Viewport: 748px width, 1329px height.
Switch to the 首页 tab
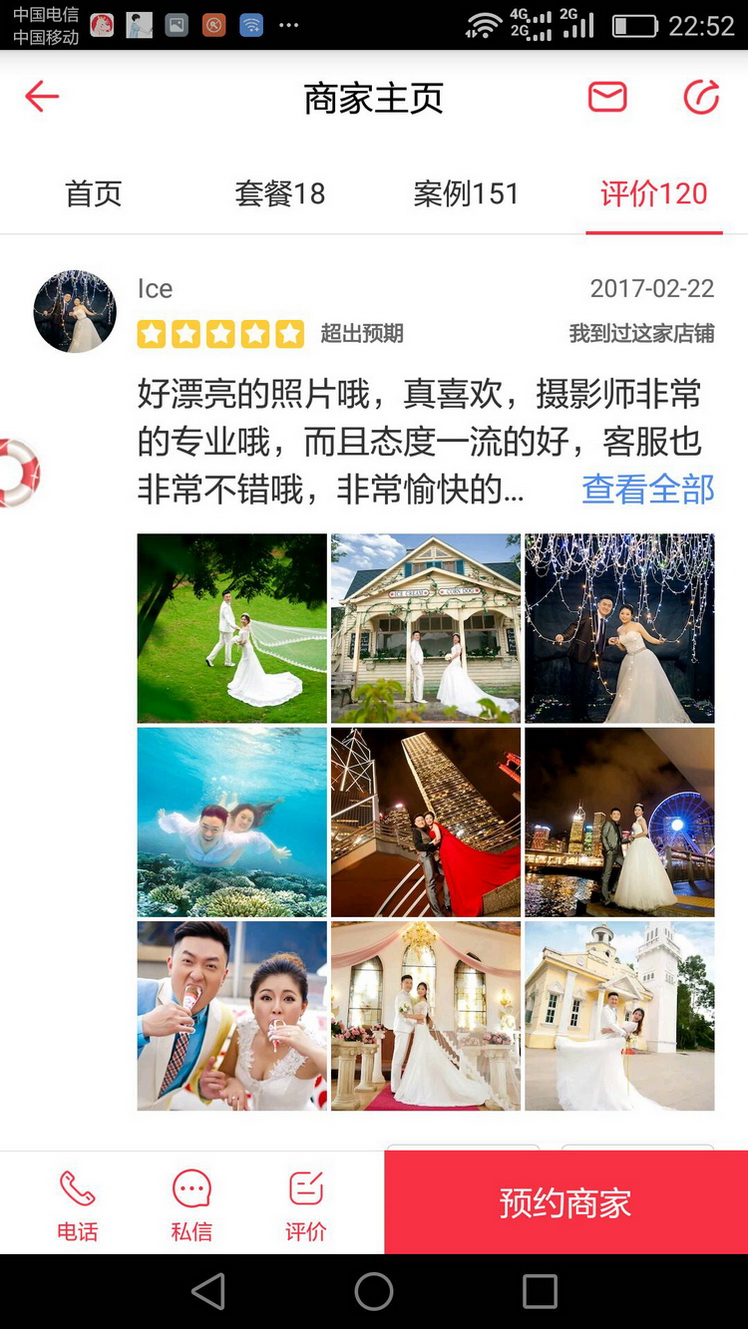pos(94,193)
